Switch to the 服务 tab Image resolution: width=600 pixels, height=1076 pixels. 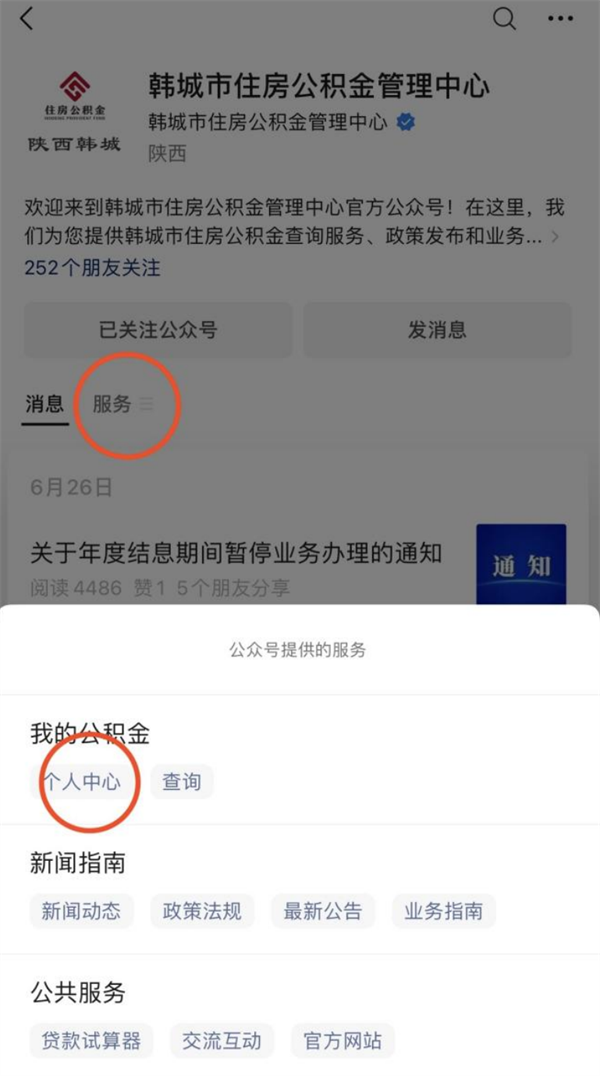point(113,404)
